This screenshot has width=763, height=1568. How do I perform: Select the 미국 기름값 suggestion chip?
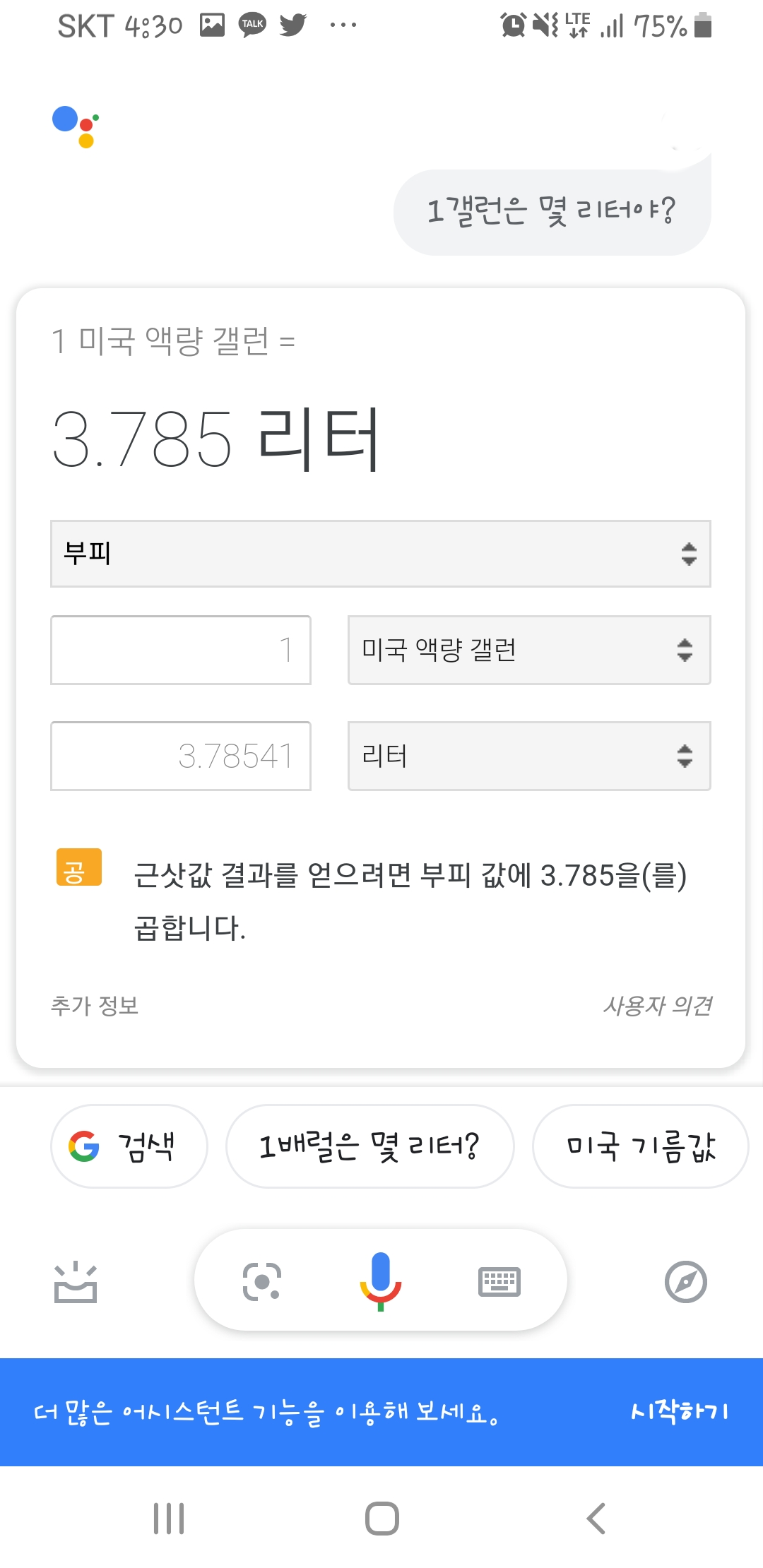[x=641, y=1146]
